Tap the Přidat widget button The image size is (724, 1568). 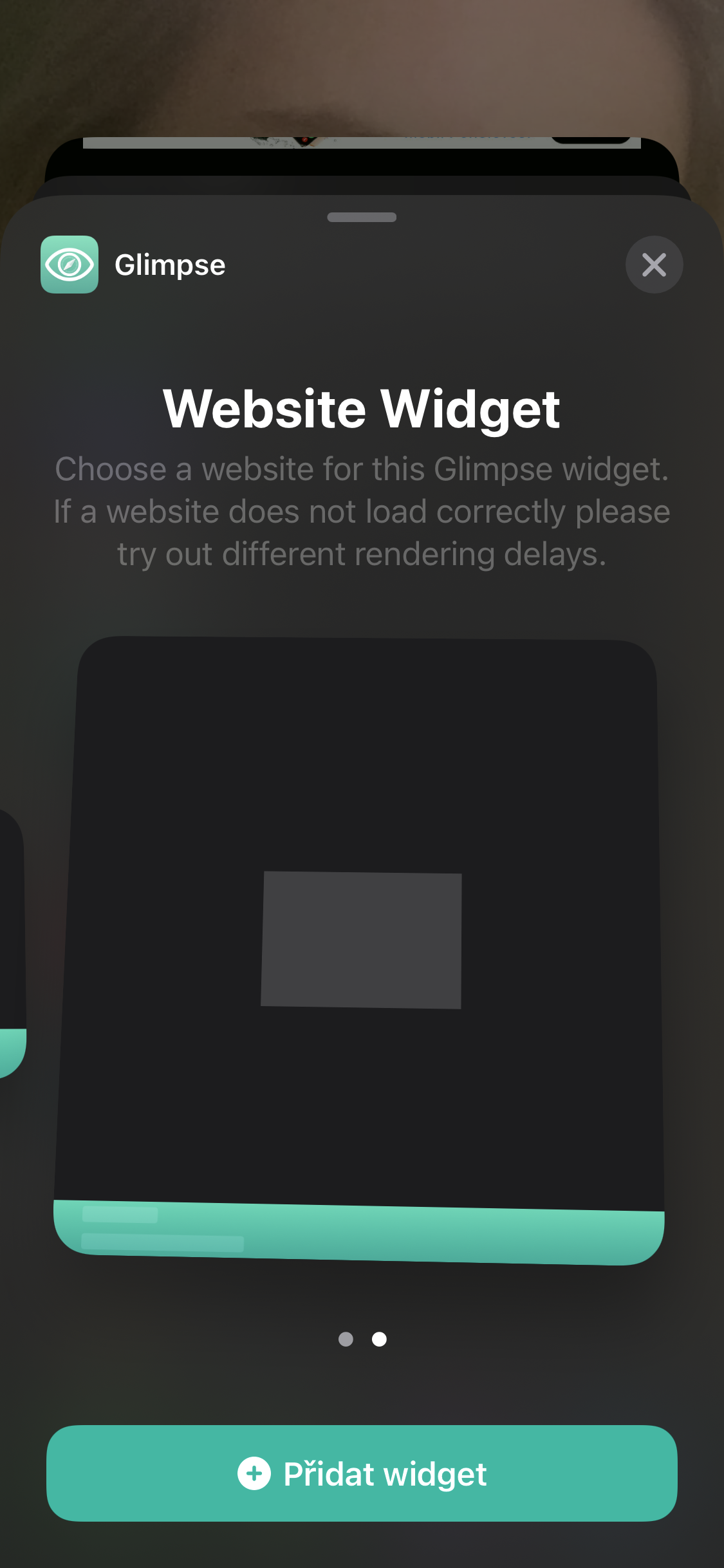[x=362, y=1473]
